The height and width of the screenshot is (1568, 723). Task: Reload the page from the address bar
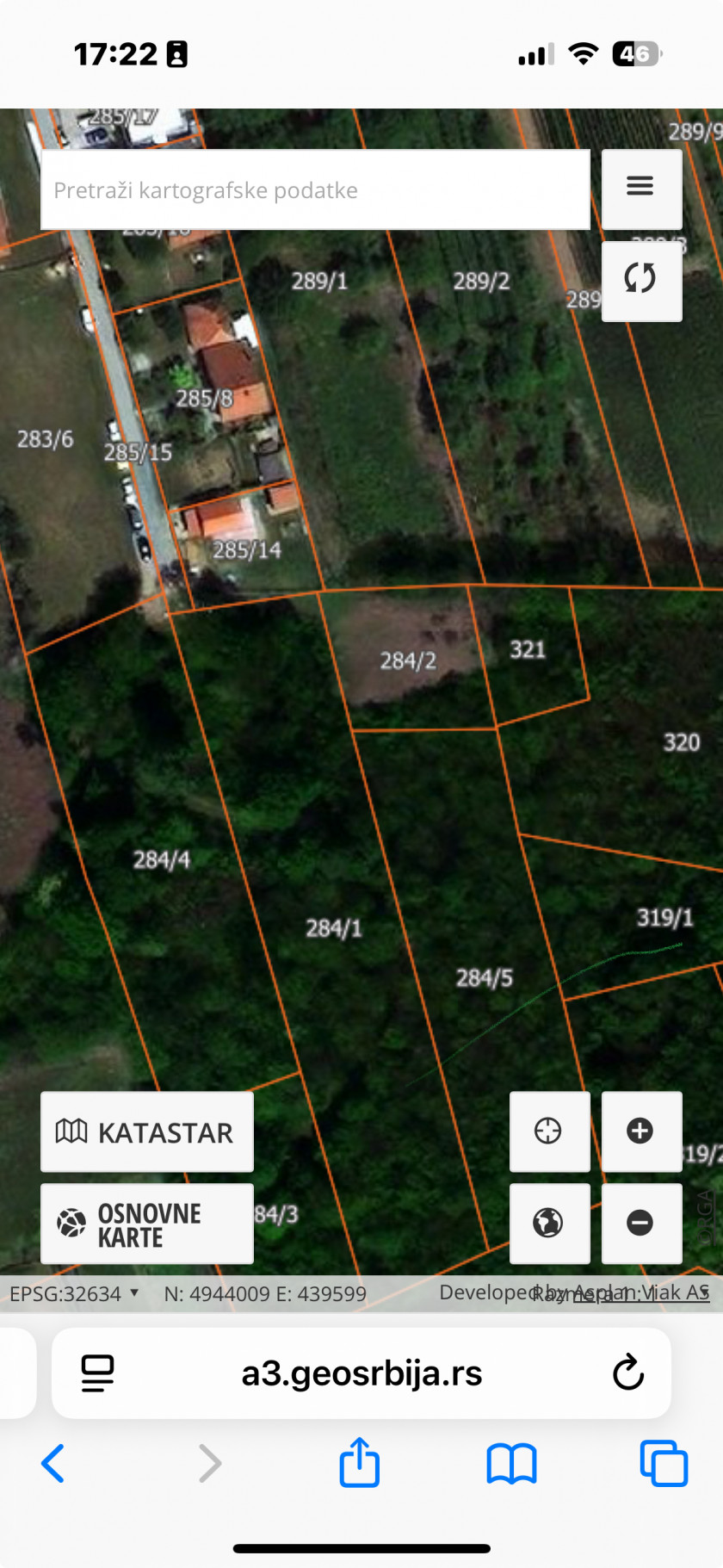[x=628, y=1373]
